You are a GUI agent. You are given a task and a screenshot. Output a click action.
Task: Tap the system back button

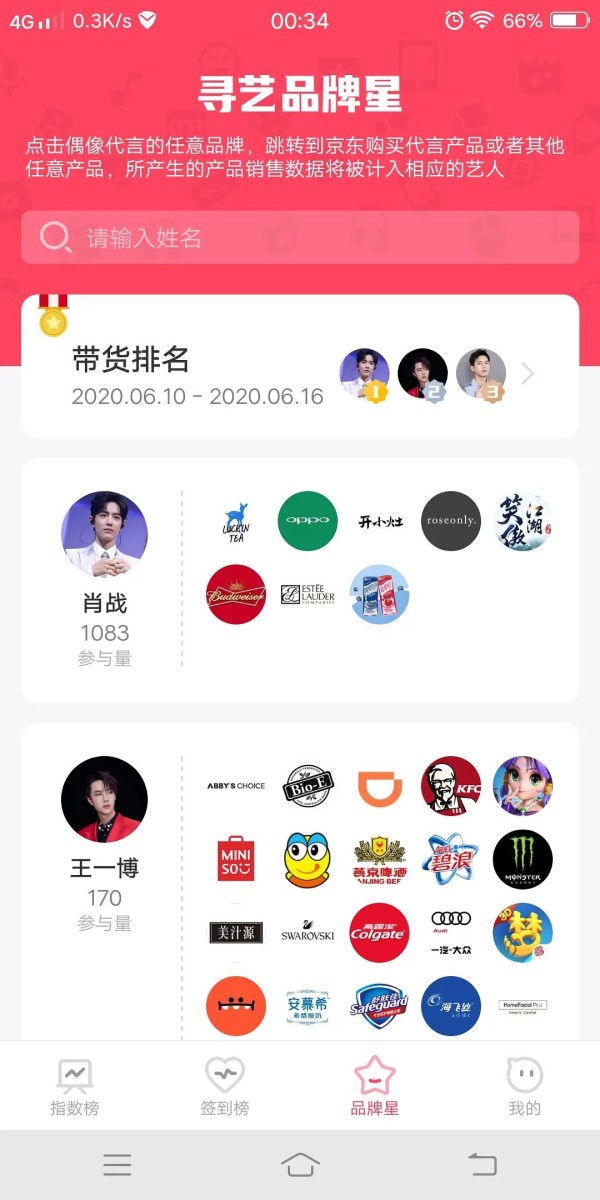[483, 1164]
